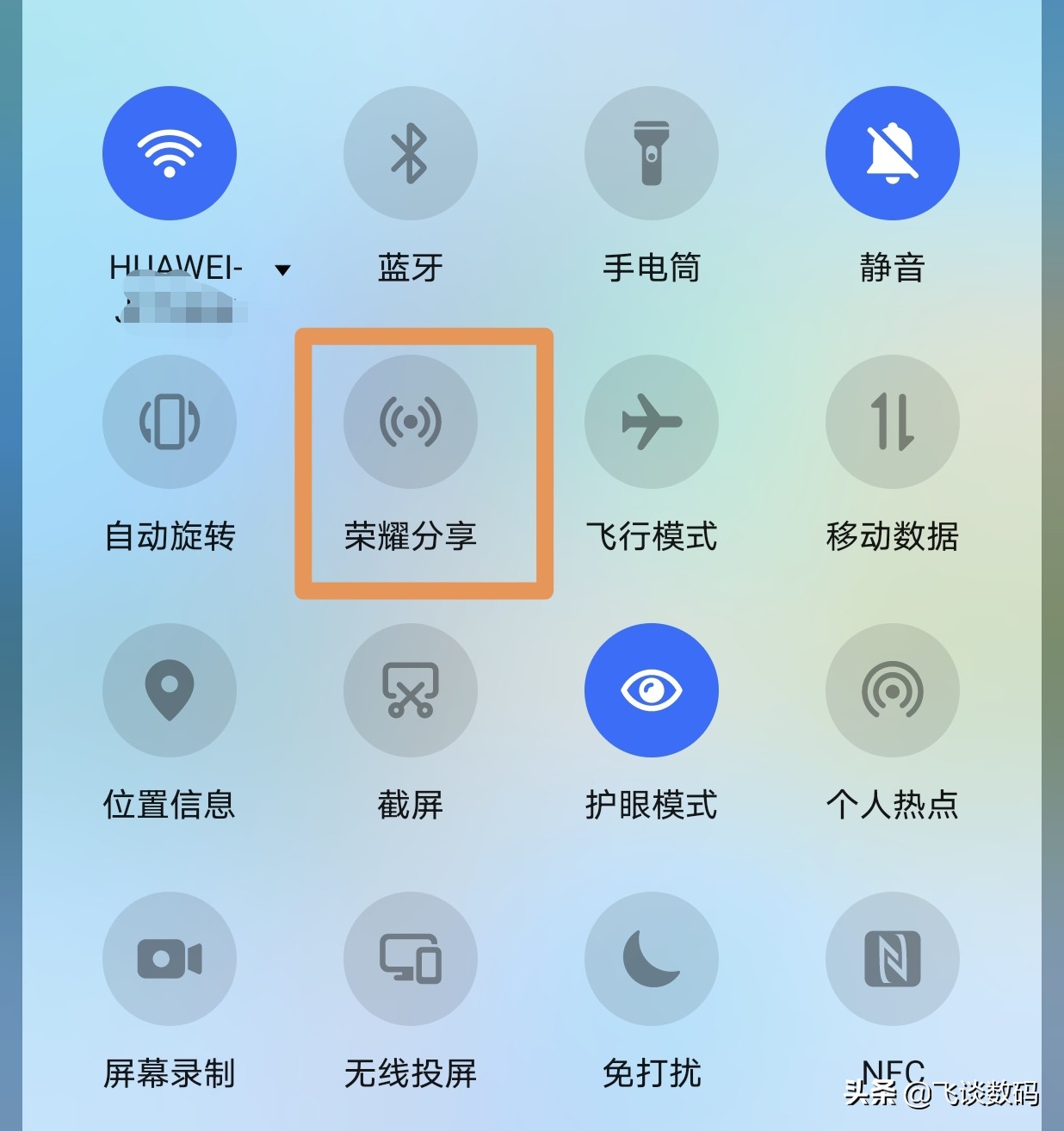Screen dimensions: 1064x1131
Task: Enable location services (位置信息)
Action: 170,690
